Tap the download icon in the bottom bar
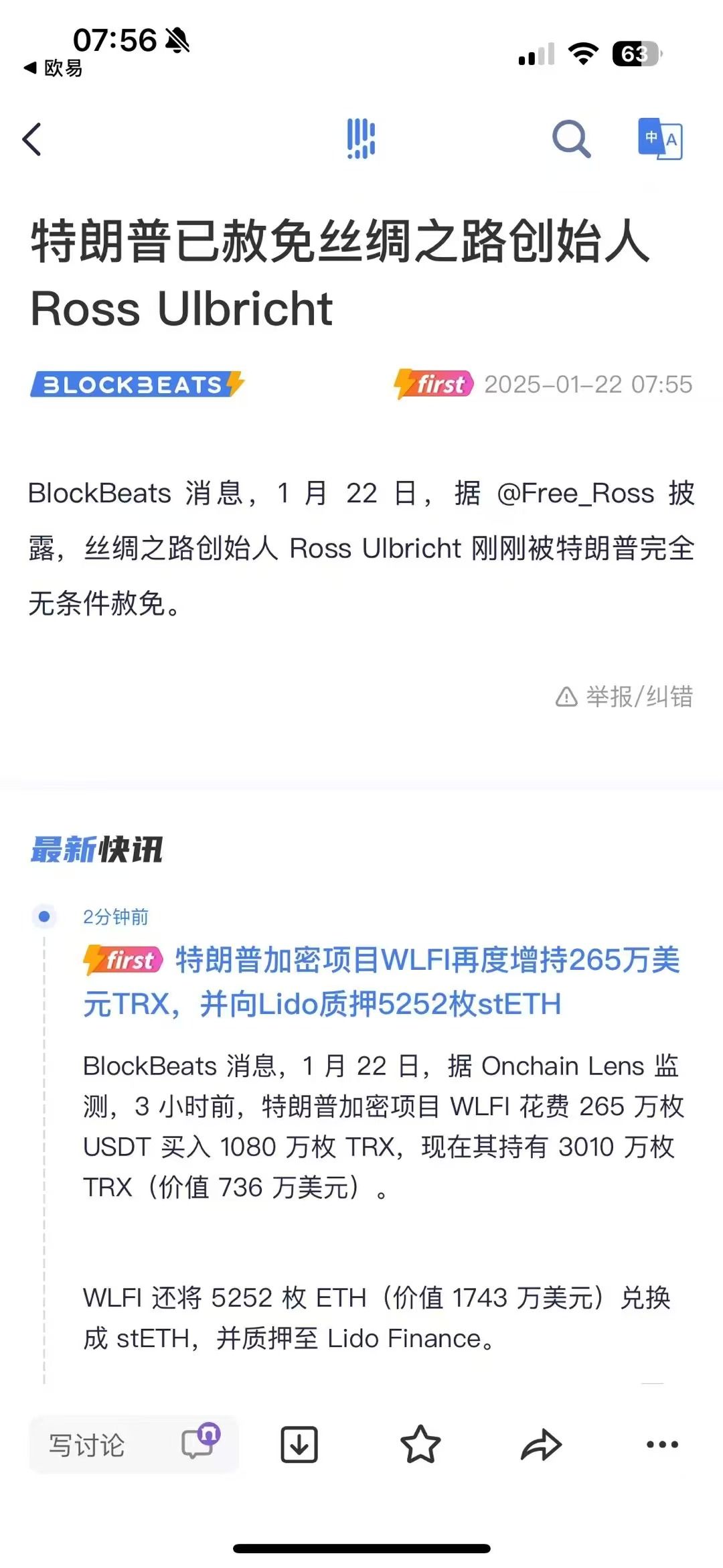This screenshot has width=723, height=1568. pyautogui.click(x=299, y=1445)
